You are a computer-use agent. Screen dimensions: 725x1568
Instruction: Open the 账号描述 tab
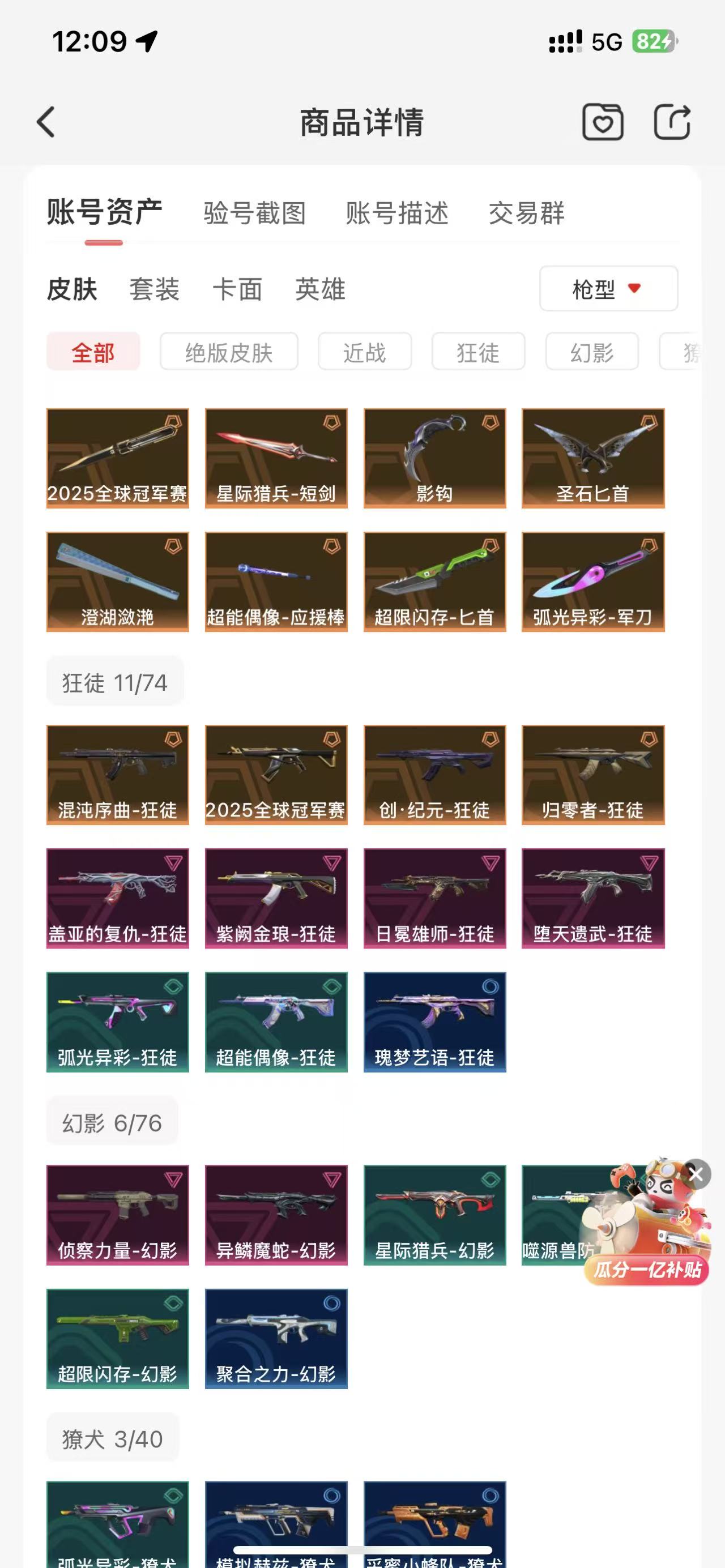pyautogui.click(x=397, y=213)
